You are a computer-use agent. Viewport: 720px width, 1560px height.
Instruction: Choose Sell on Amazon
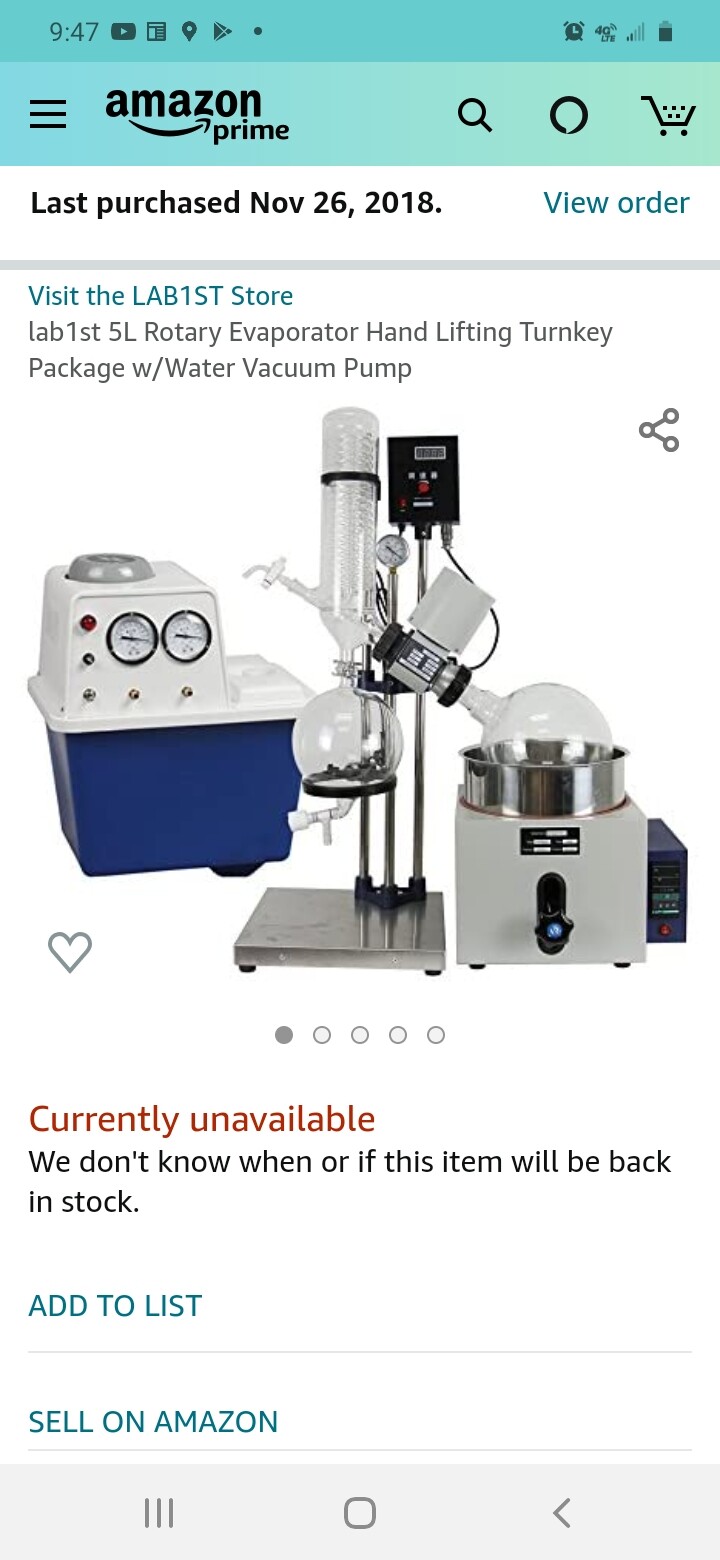point(153,1422)
